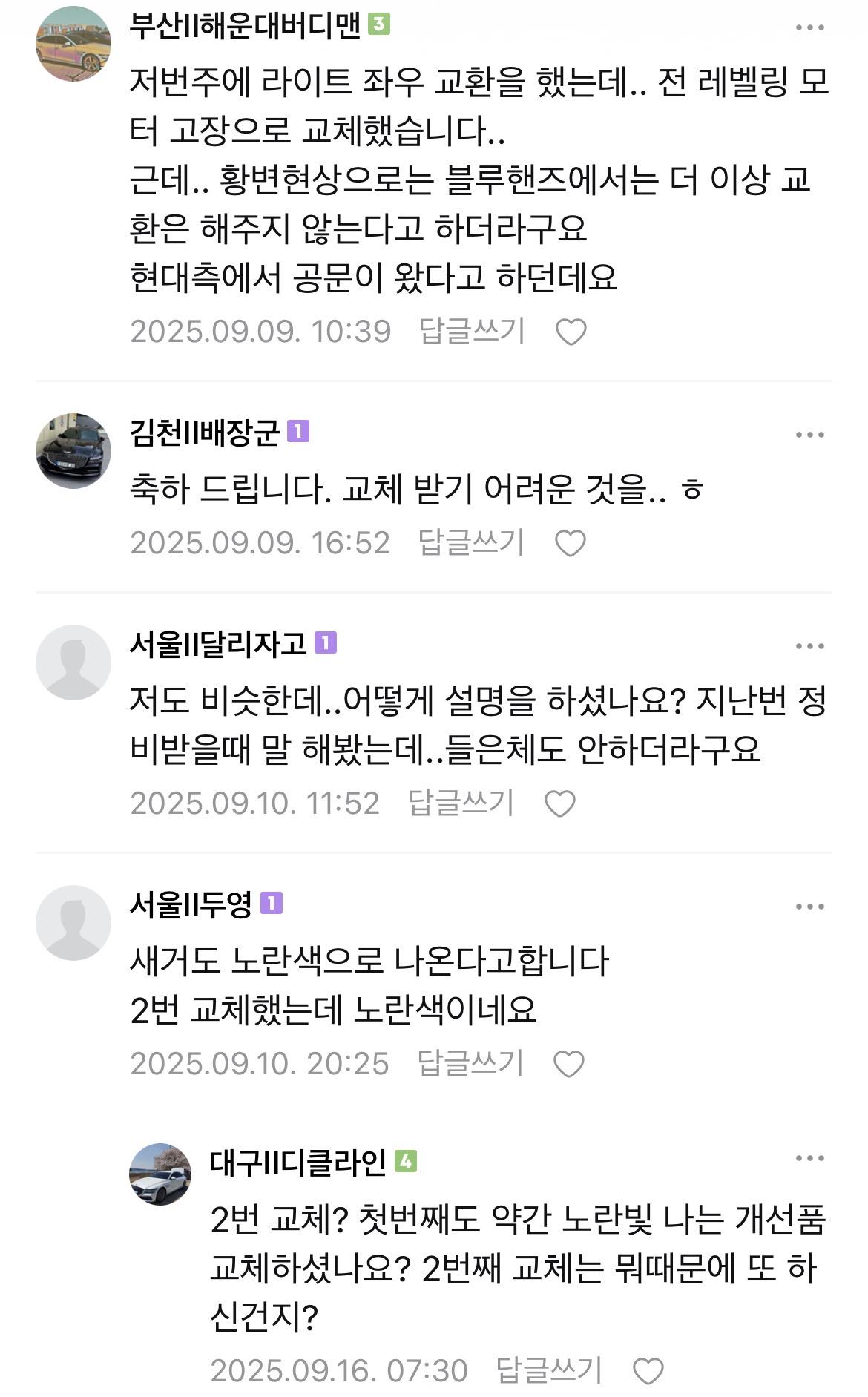Viewport: 868px width, 1397px height.
Task: Like 대구II디클라인's reply
Action: click(x=648, y=1371)
